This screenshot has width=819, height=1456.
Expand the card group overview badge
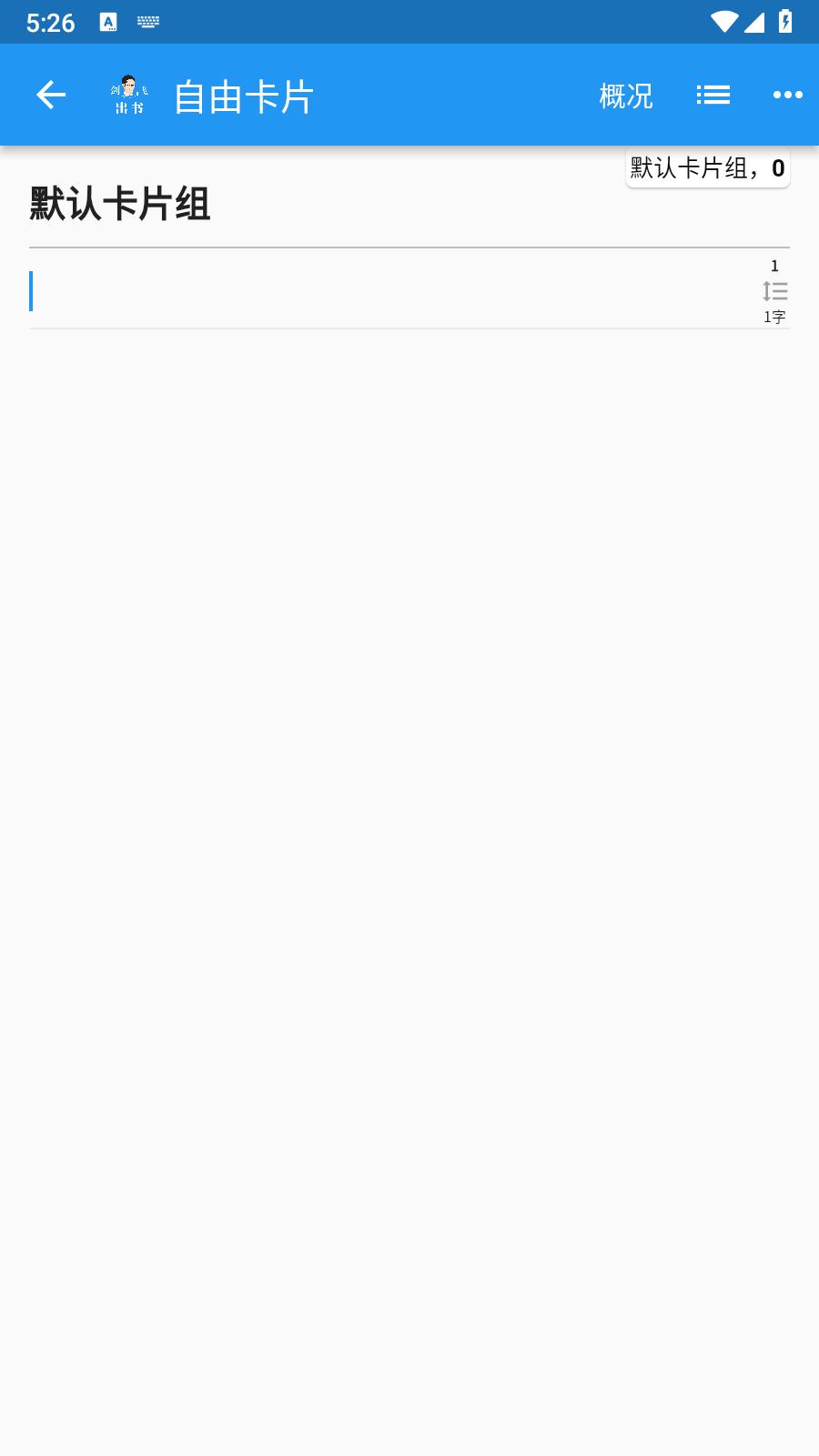pyautogui.click(x=707, y=167)
